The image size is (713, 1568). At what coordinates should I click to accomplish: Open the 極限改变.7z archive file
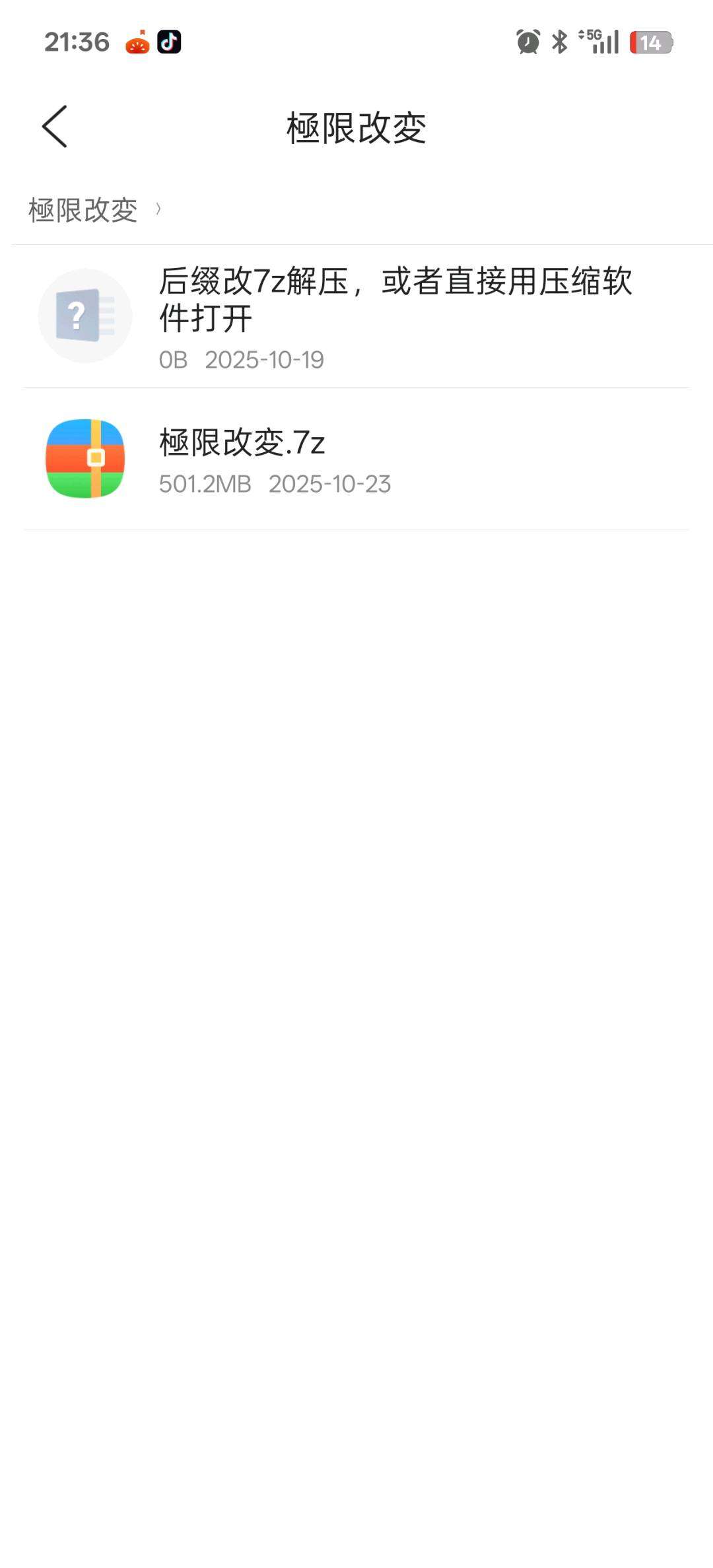[x=356, y=459]
